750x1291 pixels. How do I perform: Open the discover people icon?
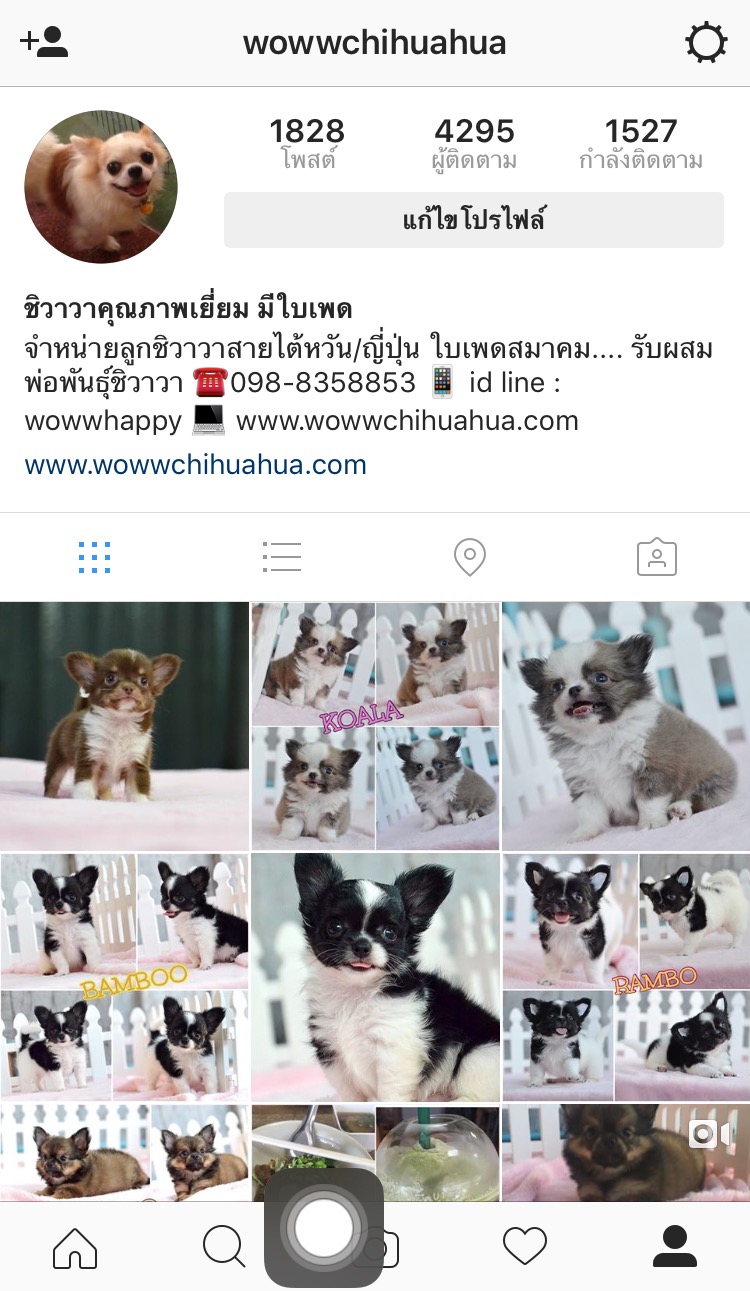[44, 42]
